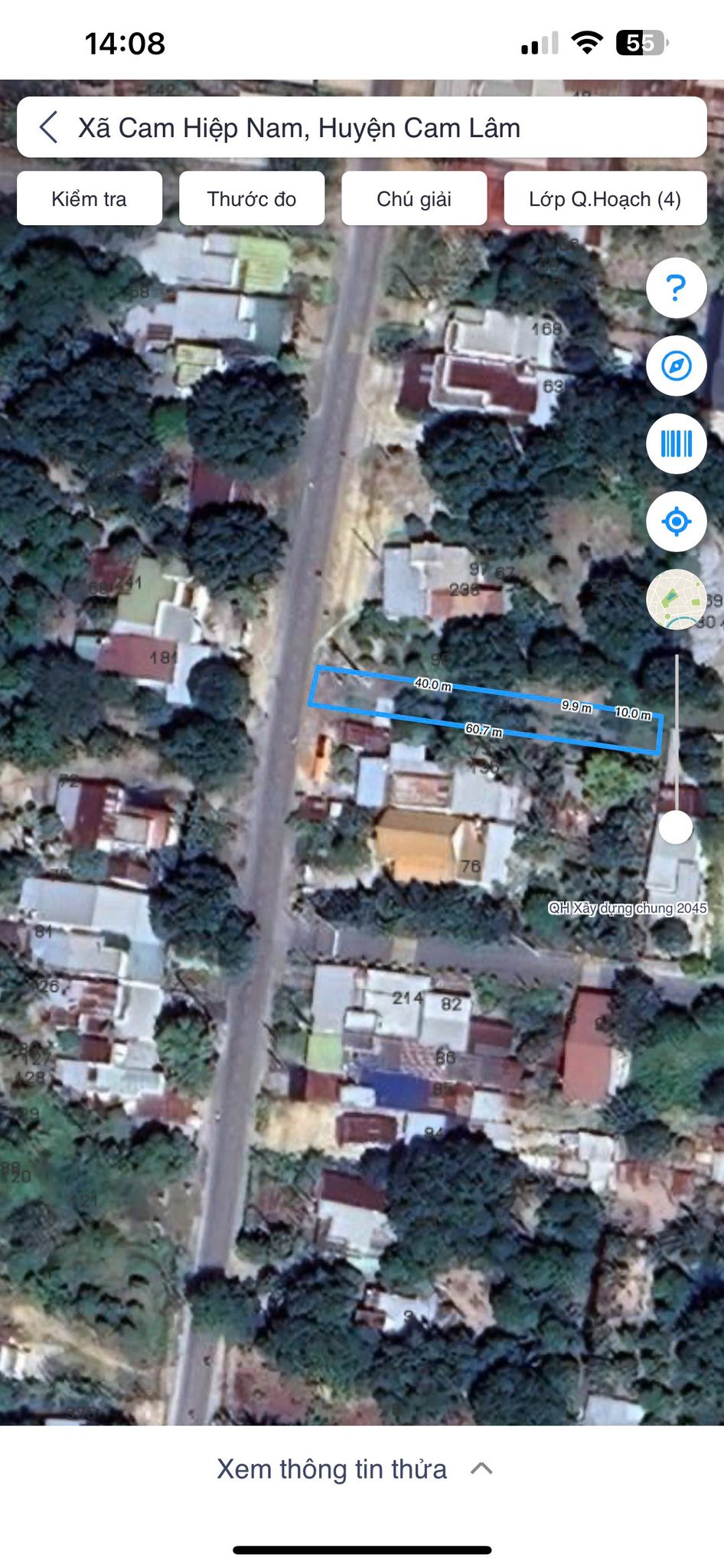Open Lớp Q.Hoạch (4) layers

605,199
